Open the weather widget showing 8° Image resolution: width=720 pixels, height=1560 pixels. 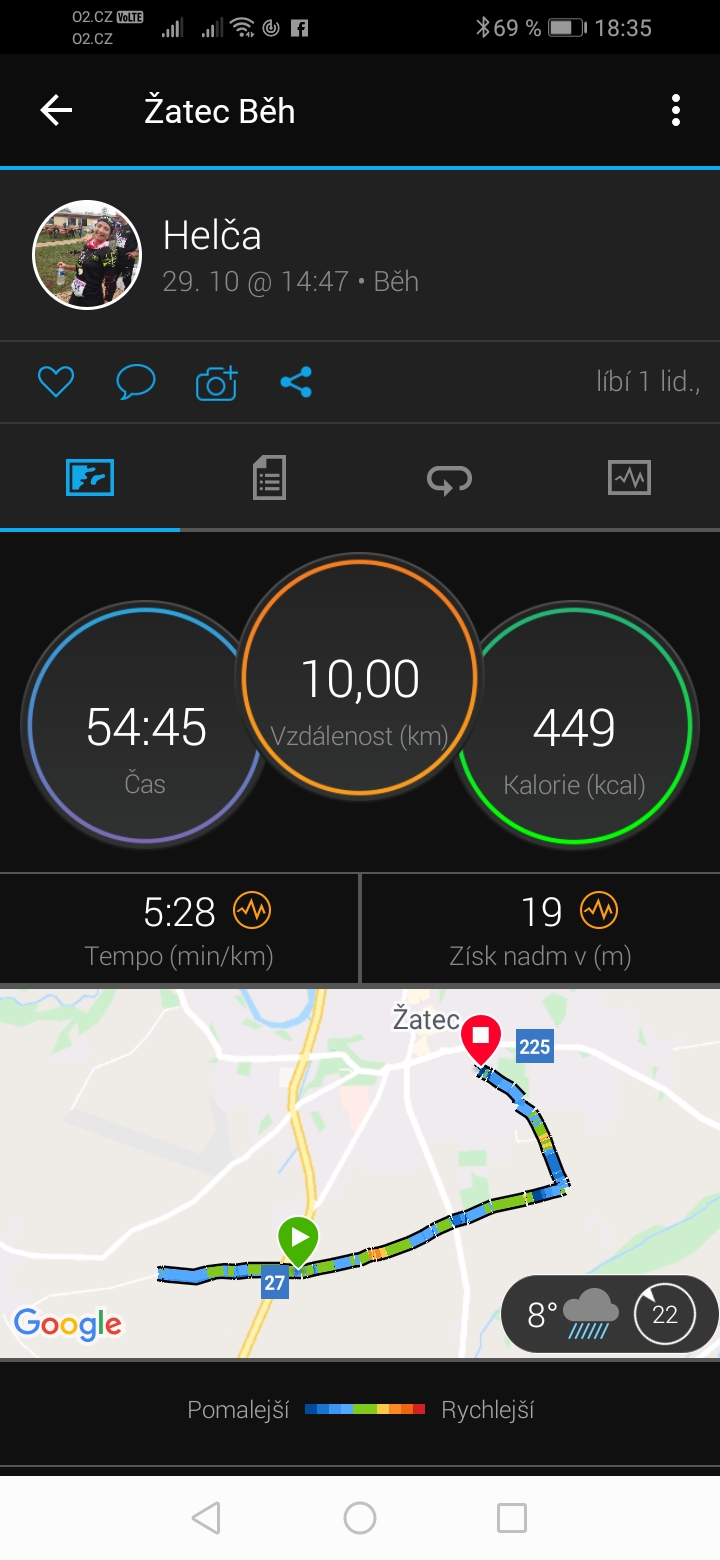[x=609, y=1313]
